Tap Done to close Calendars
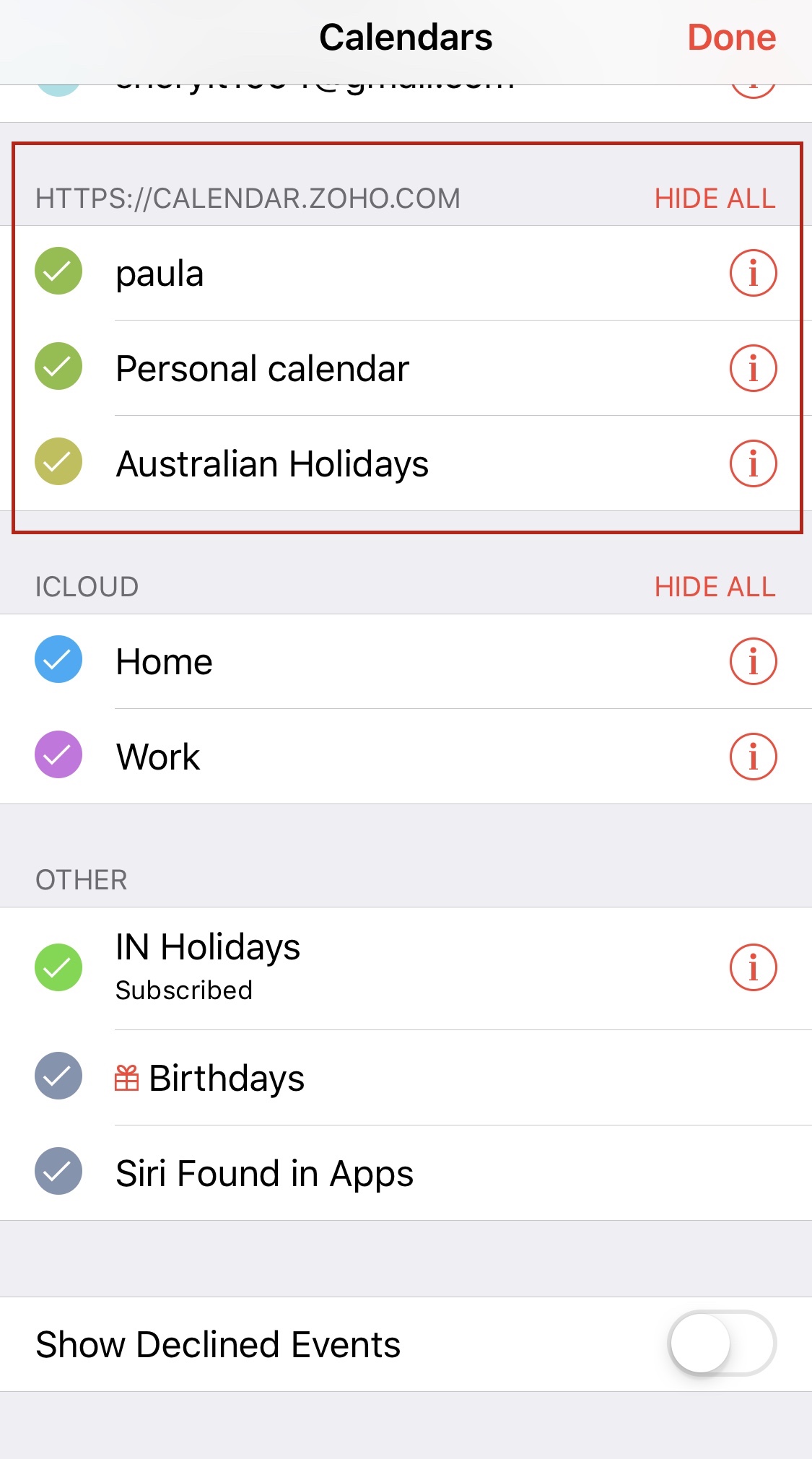This screenshot has height=1459, width=812. (731, 37)
